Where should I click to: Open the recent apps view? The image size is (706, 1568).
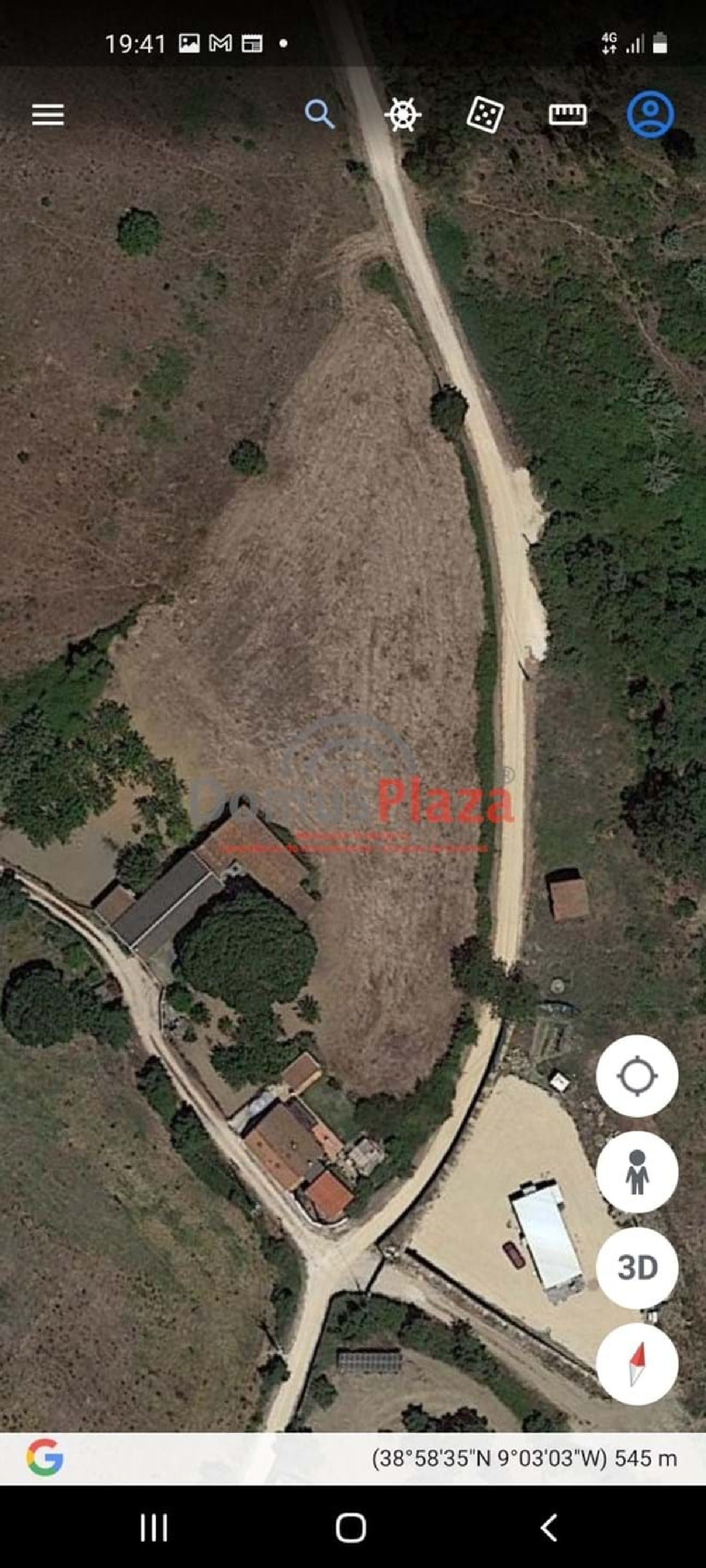tap(153, 1527)
